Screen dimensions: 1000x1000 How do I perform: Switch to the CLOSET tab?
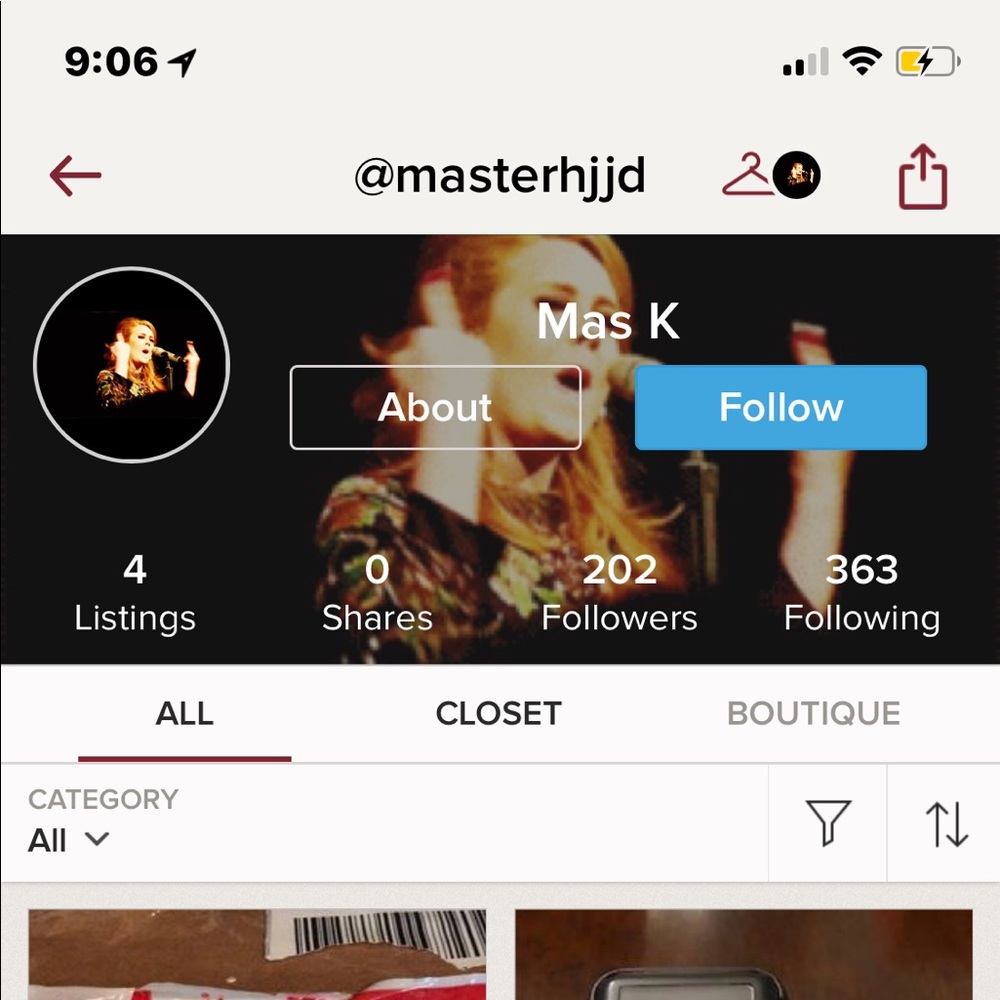[498, 714]
